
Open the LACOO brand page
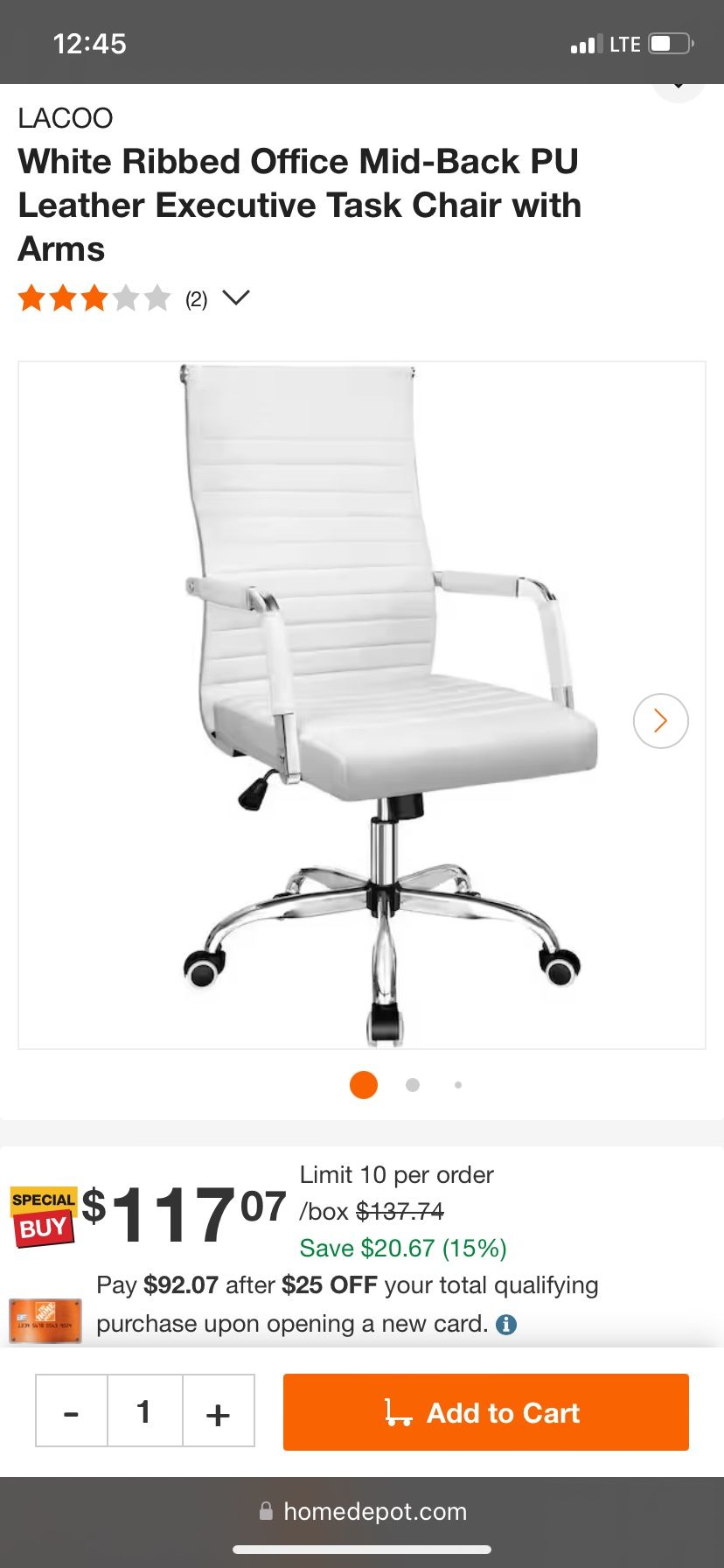[x=65, y=117]
